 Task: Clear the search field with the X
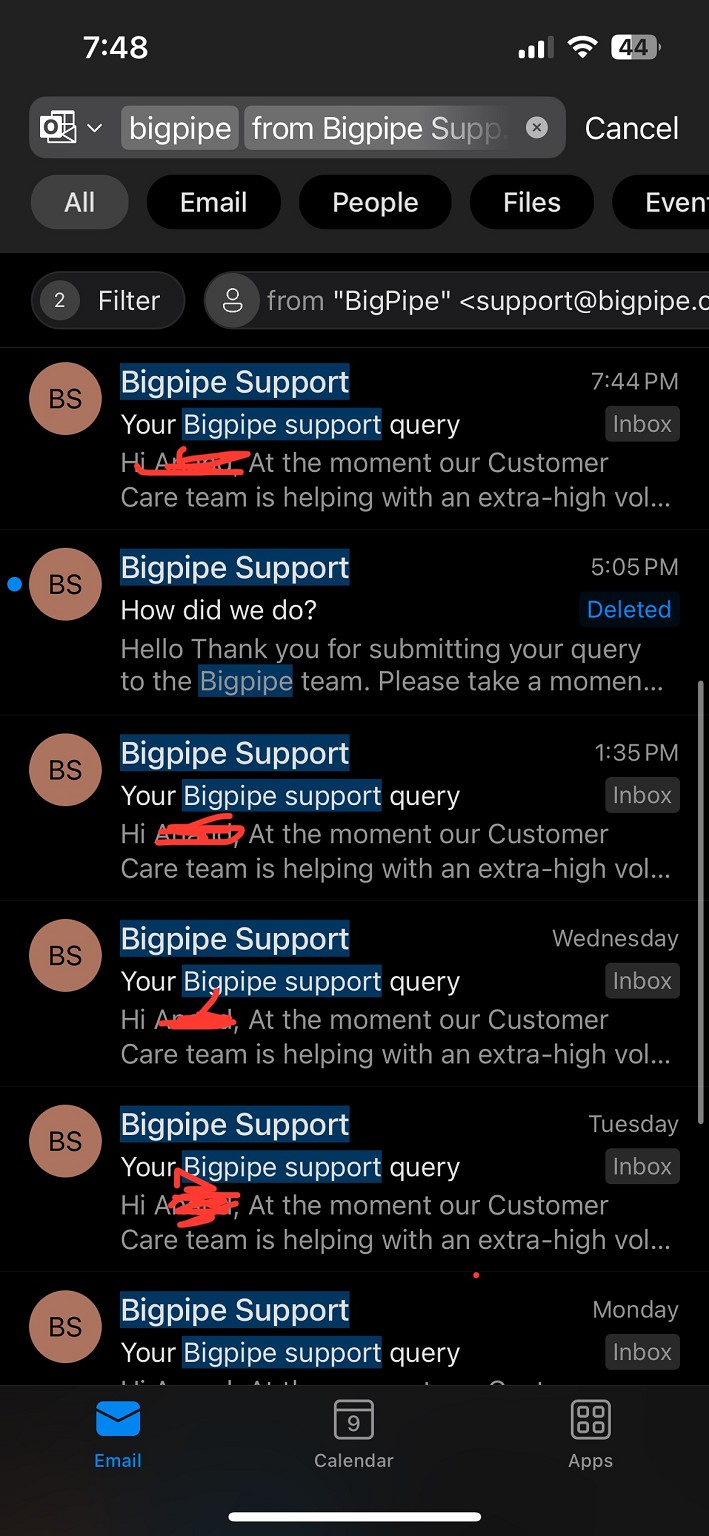(x=537, y=128)
